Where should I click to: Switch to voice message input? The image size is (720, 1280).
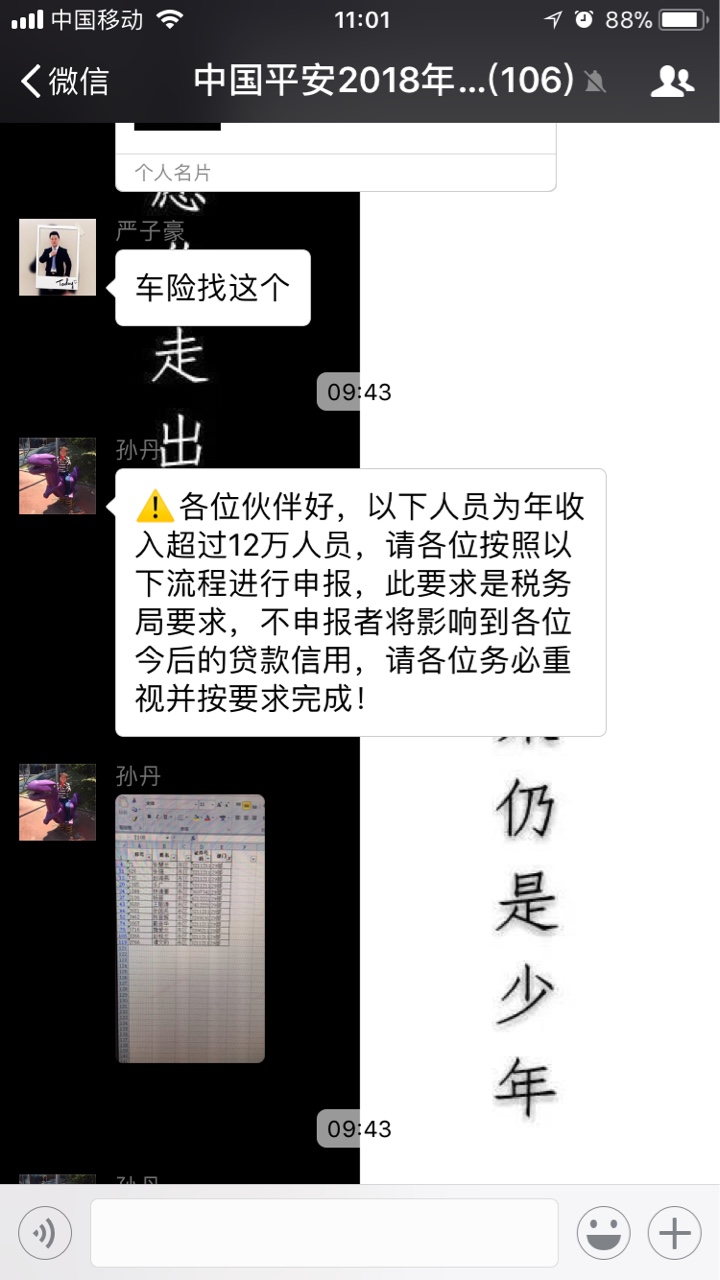[45, 1233]
